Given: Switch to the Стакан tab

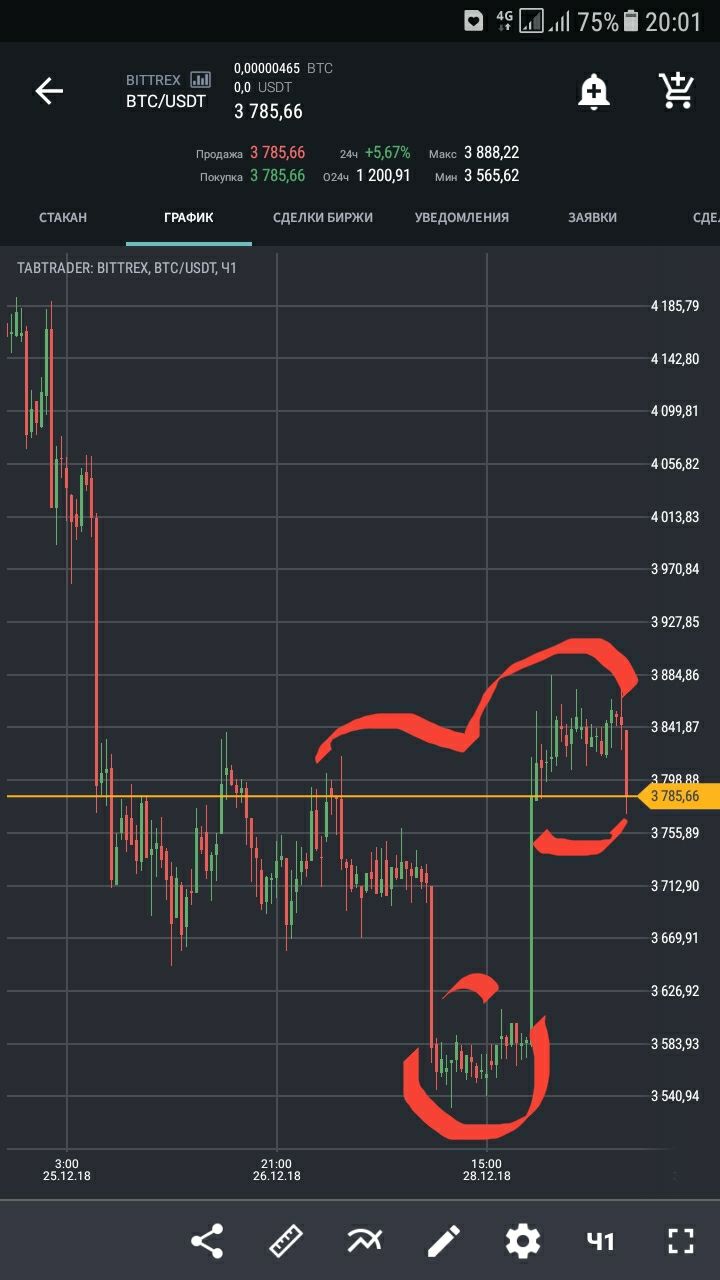Looking at the screenshot, I should 62,217.
